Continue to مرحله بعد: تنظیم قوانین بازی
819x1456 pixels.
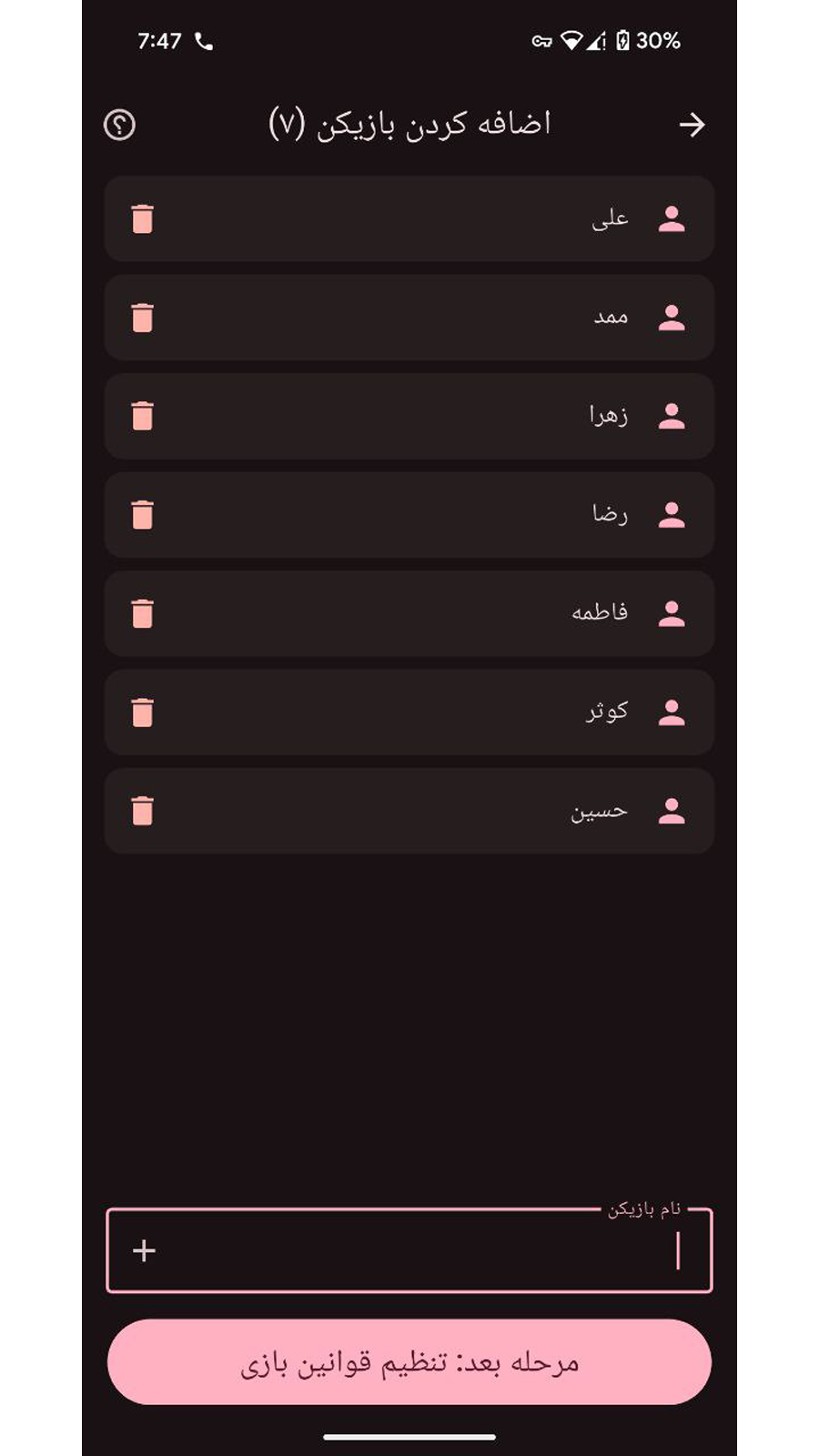(409, 1362)
